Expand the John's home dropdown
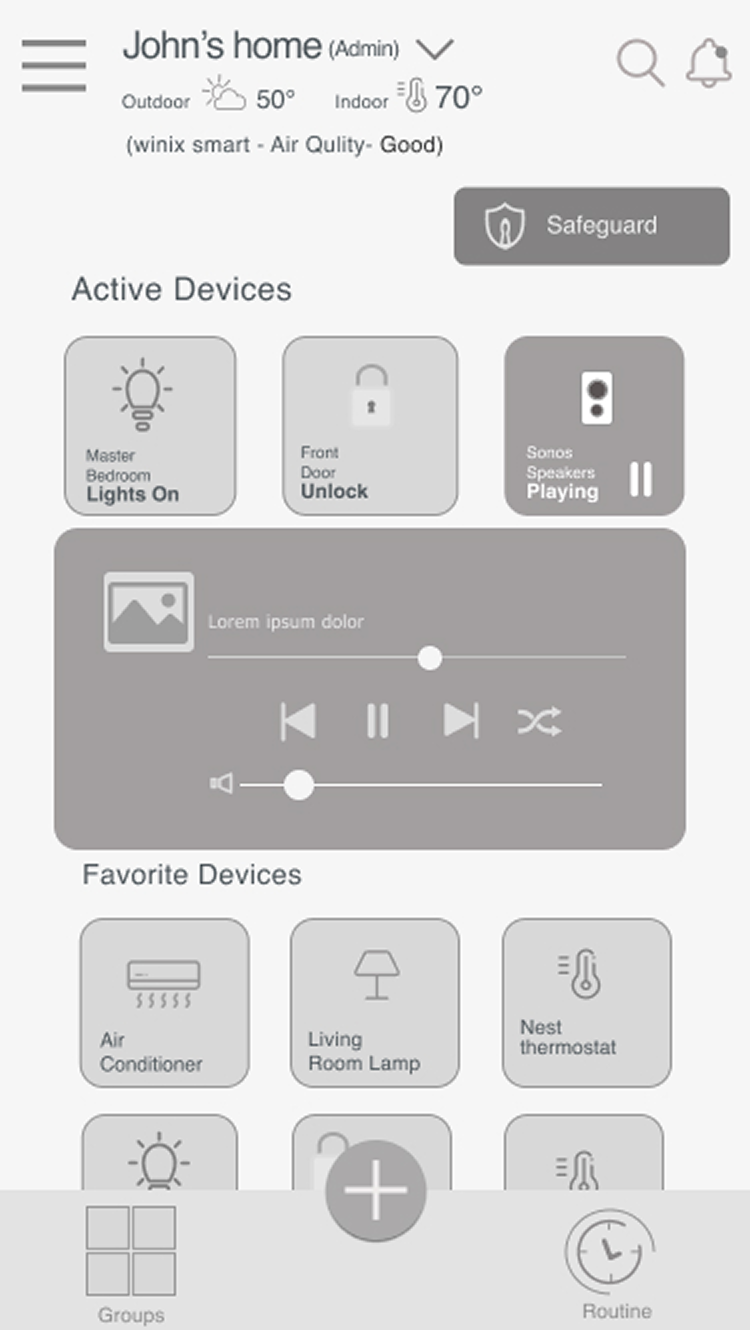This screenshot has width=750, height=1330. [x=434, y=48]
